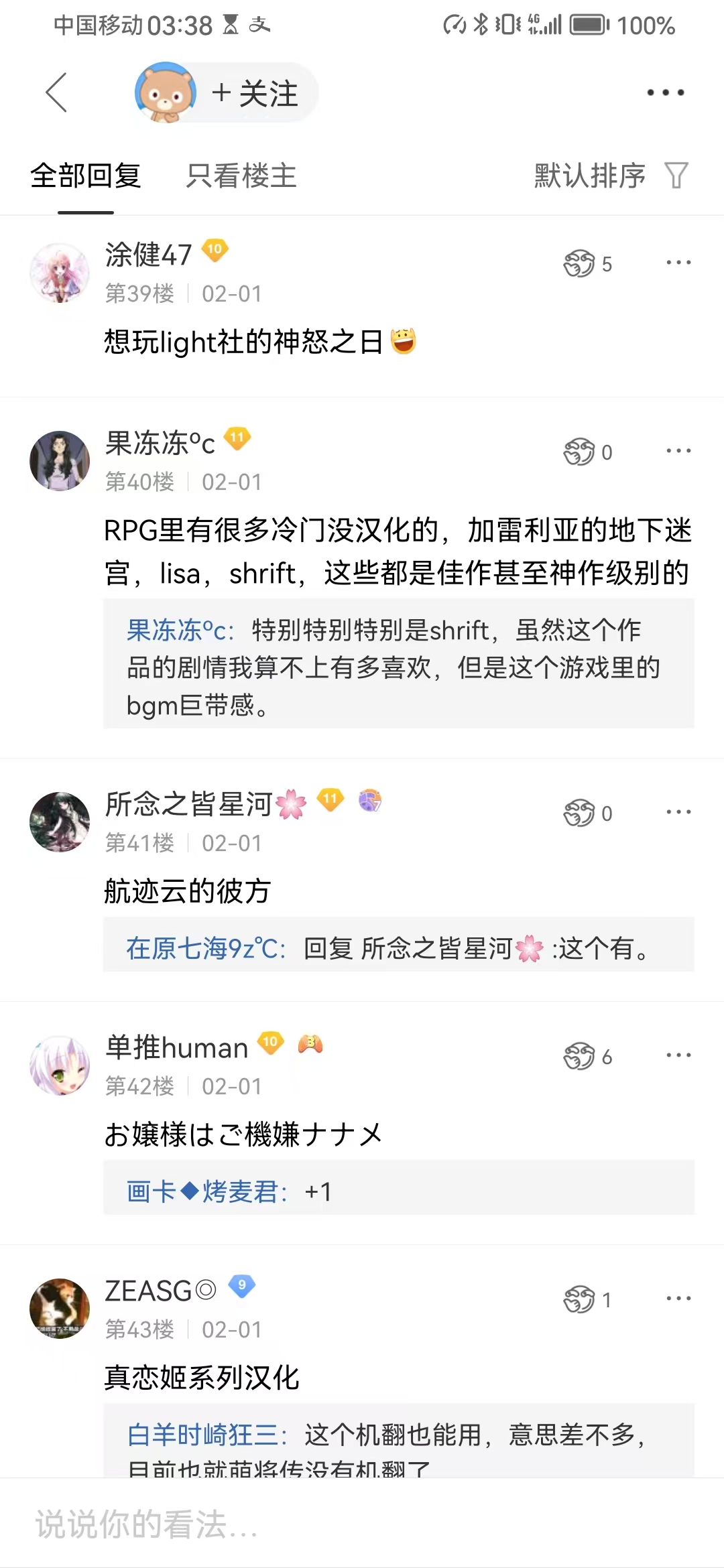Viewport: 724px width, 1568px height.
Task: Open 涂健47's profile avatar
Action: [x=60, y=273]
